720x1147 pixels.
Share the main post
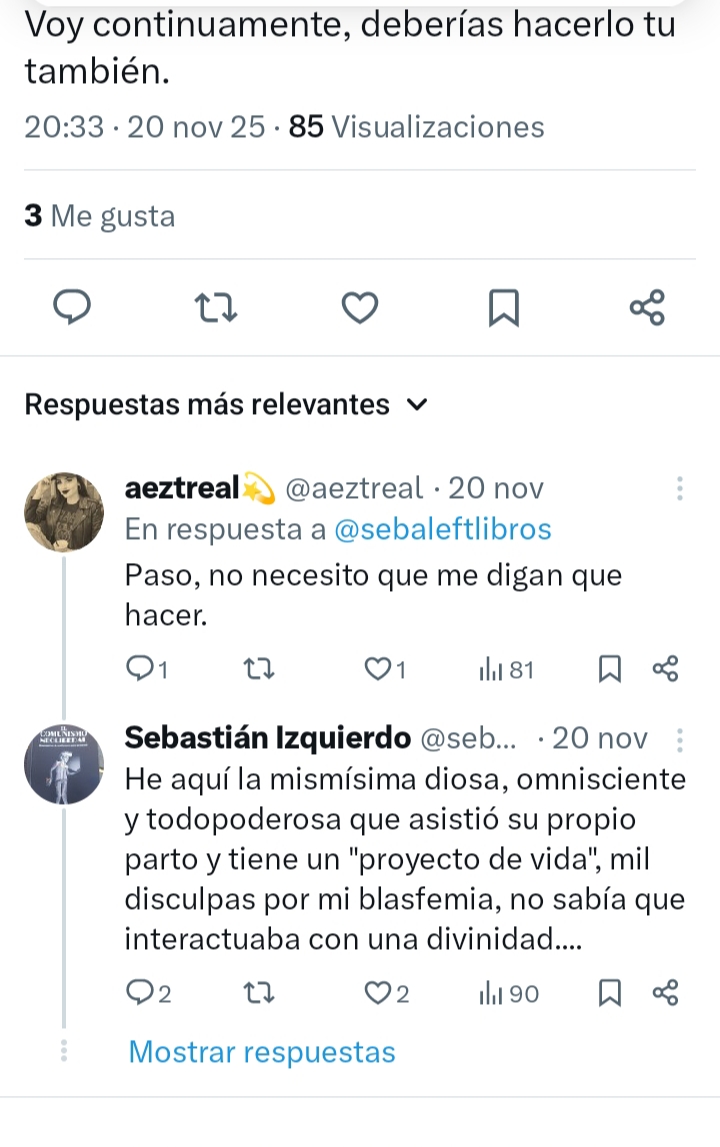(647, 307)
